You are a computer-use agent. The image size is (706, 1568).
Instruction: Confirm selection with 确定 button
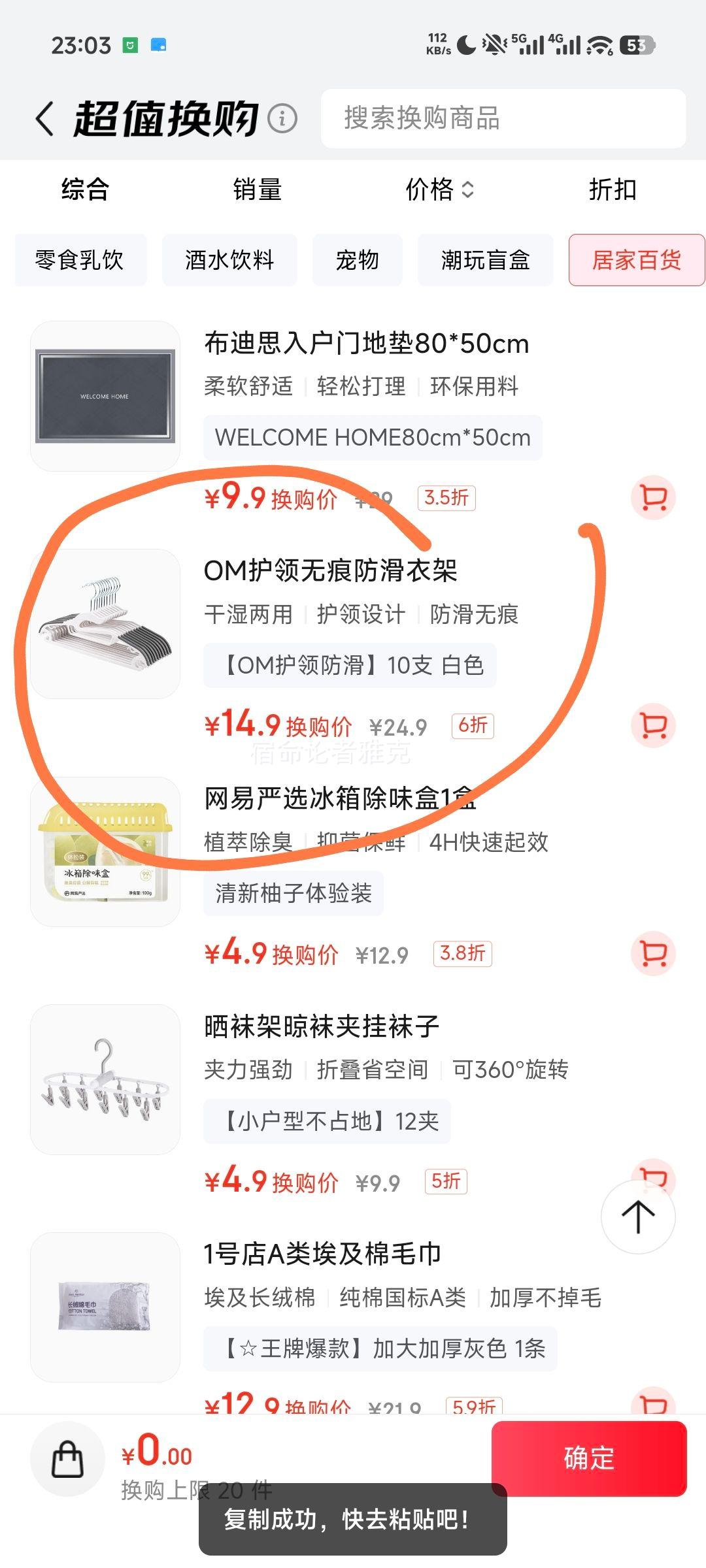tap(588, 1458)
